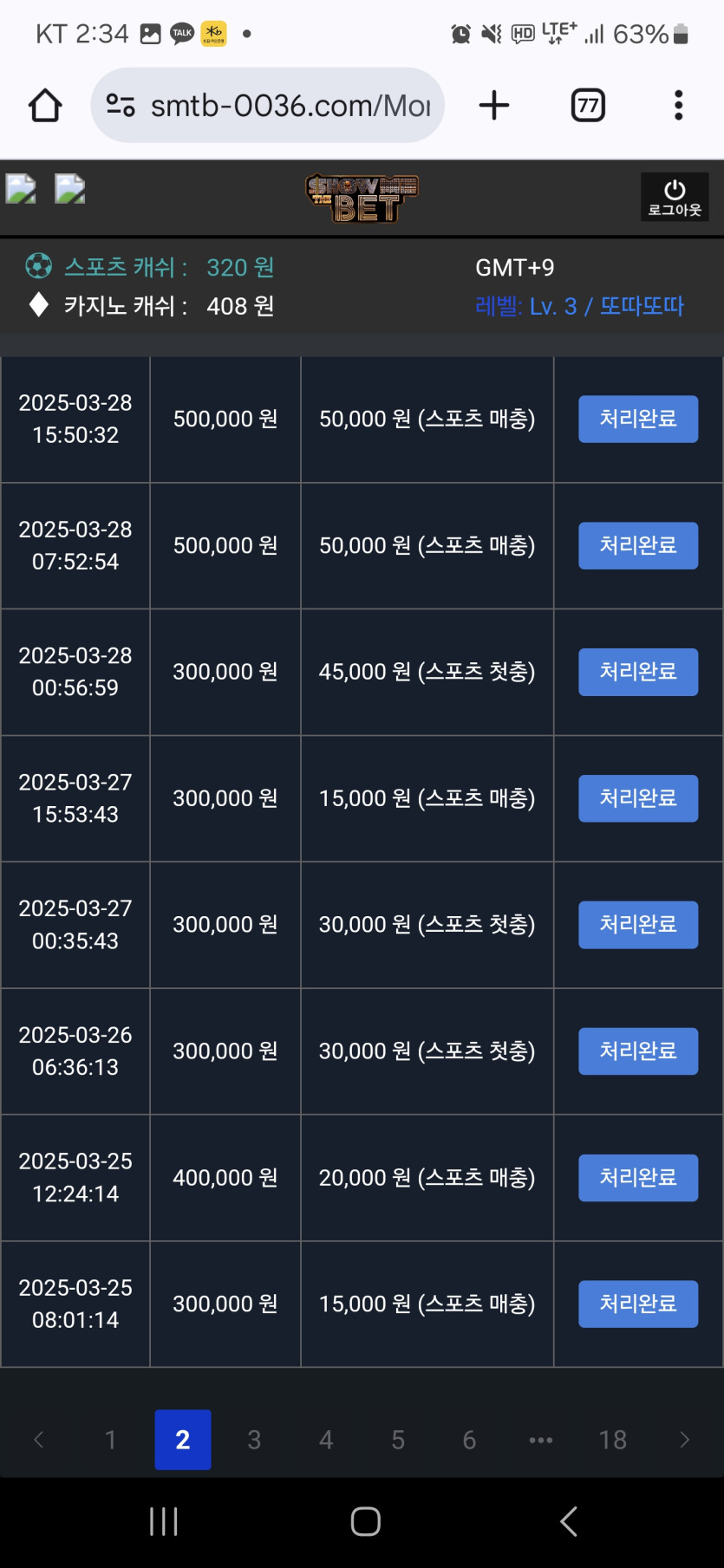Jump to page 4
The height and width of the screenshot is (1568, 724).
(x=326, y=1440)
